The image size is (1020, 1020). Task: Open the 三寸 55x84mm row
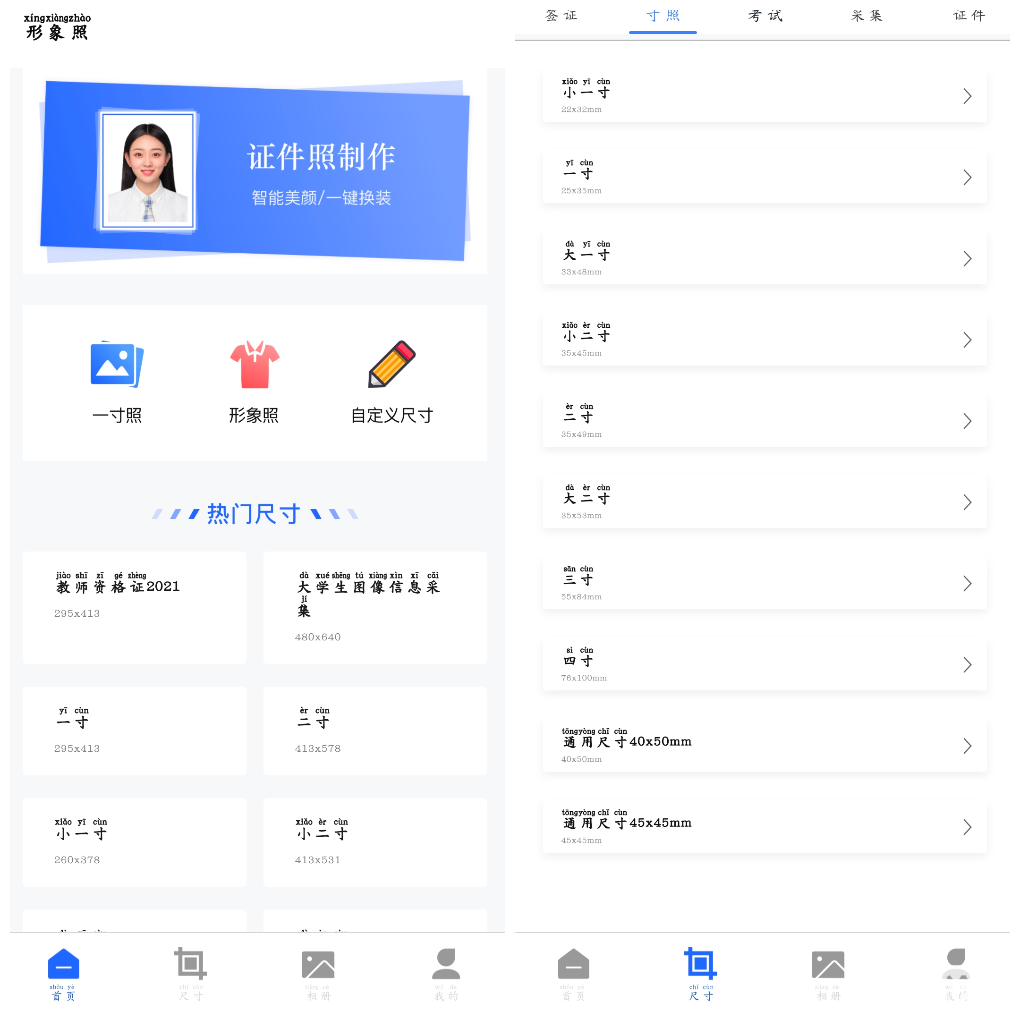(x=764, y=583)
